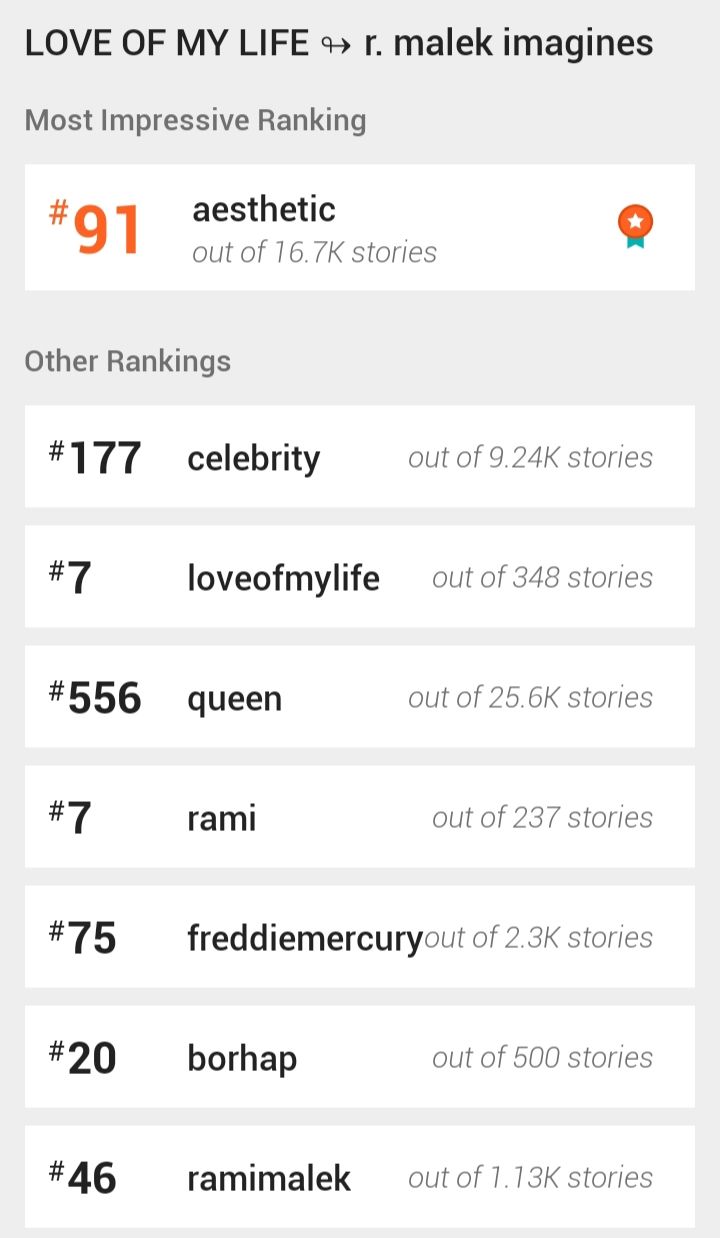
Task: Select the rami tag ranking row
Action: (360, 817)
